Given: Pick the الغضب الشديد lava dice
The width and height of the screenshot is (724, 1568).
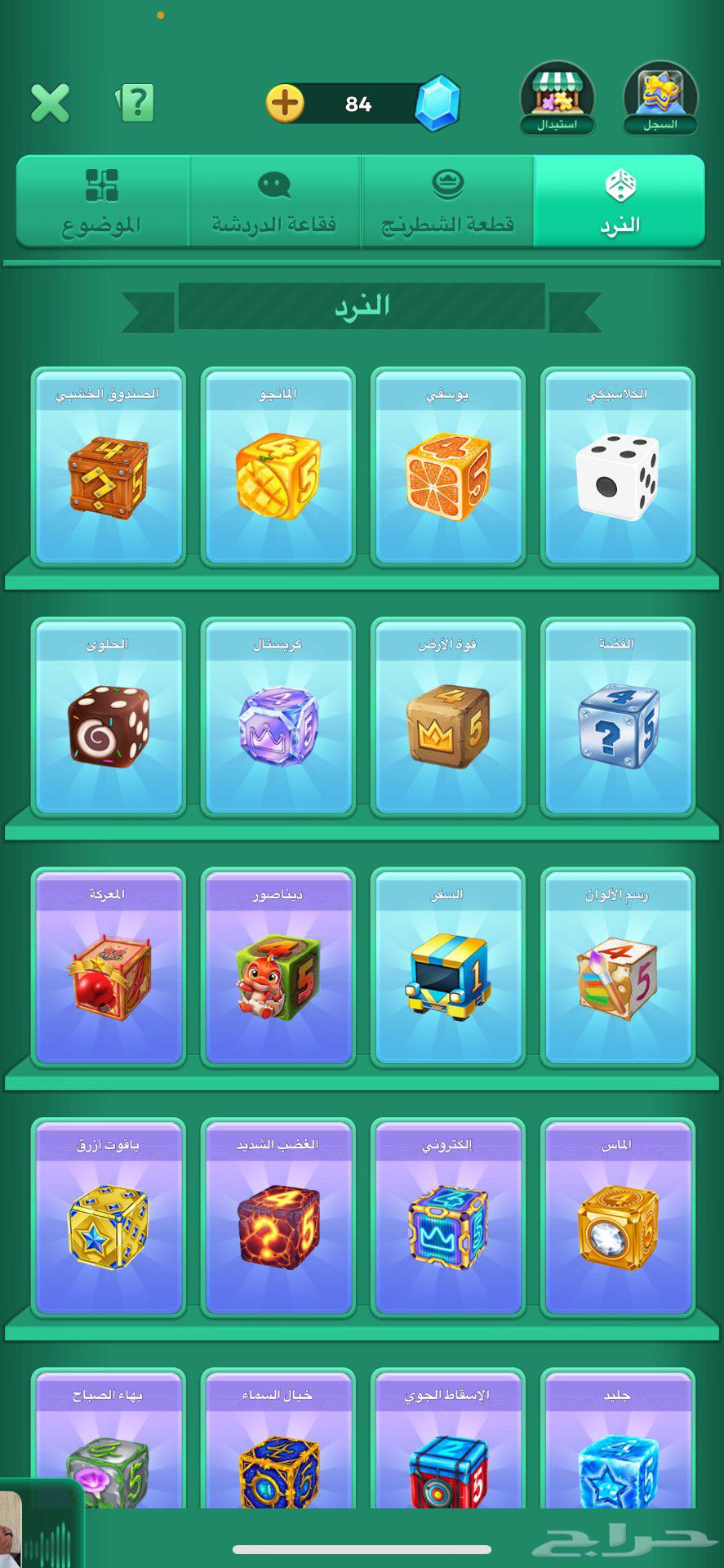Looking at the screenshot, I should 278,1218.
